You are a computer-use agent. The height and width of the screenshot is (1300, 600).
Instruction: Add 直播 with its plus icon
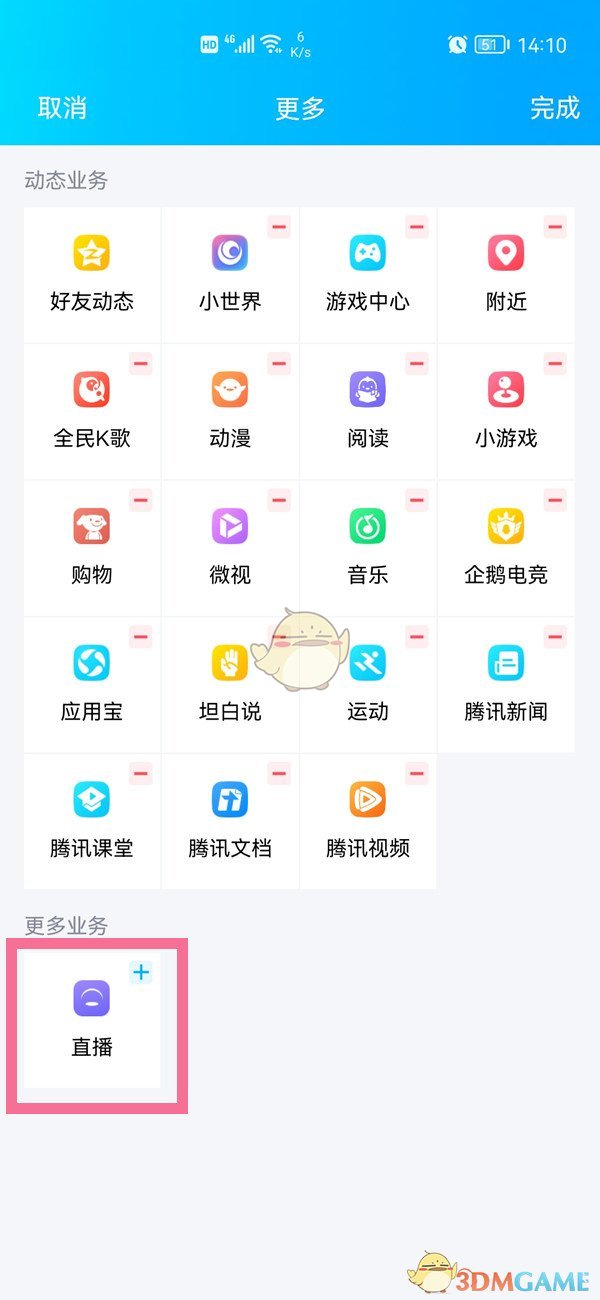coord(141,972)
